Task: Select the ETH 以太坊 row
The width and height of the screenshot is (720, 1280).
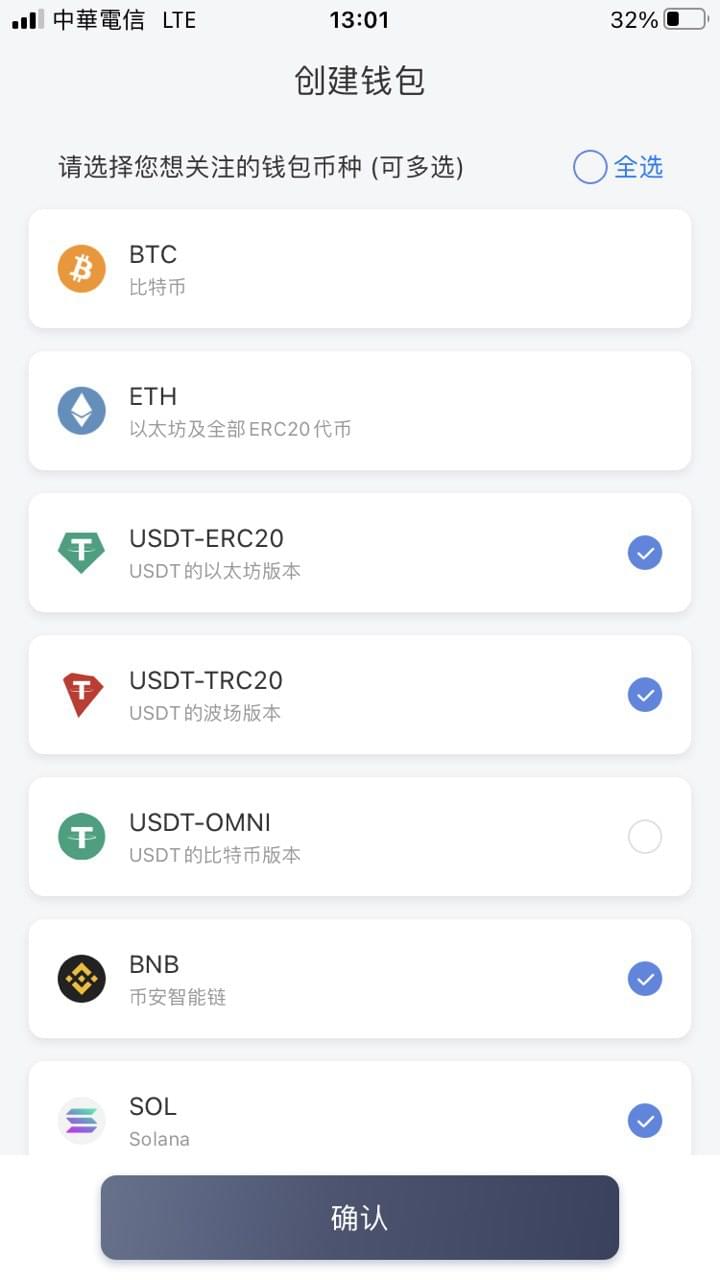Action: click(x=360, y=410)
